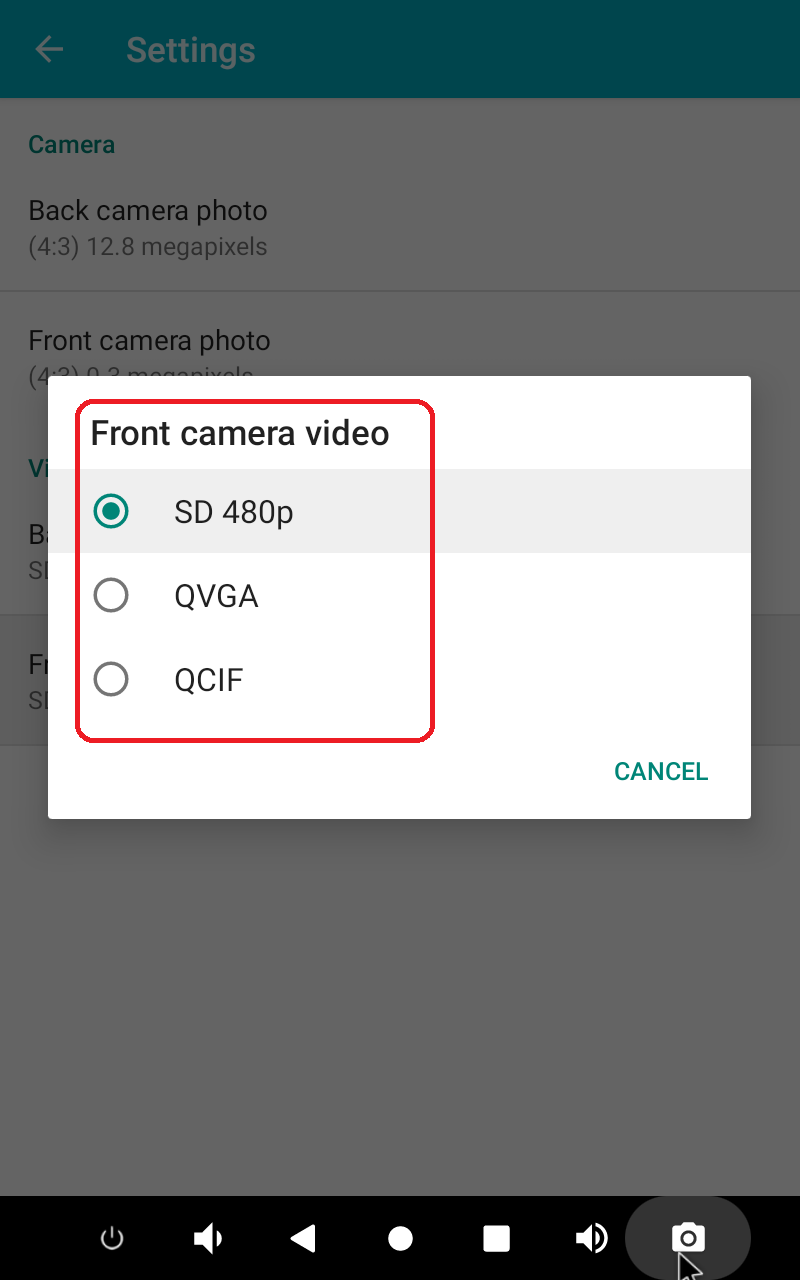Viewport: 800px width, 1280px height.
Task: Tap the home circle button
Action: pos(400,1239)
